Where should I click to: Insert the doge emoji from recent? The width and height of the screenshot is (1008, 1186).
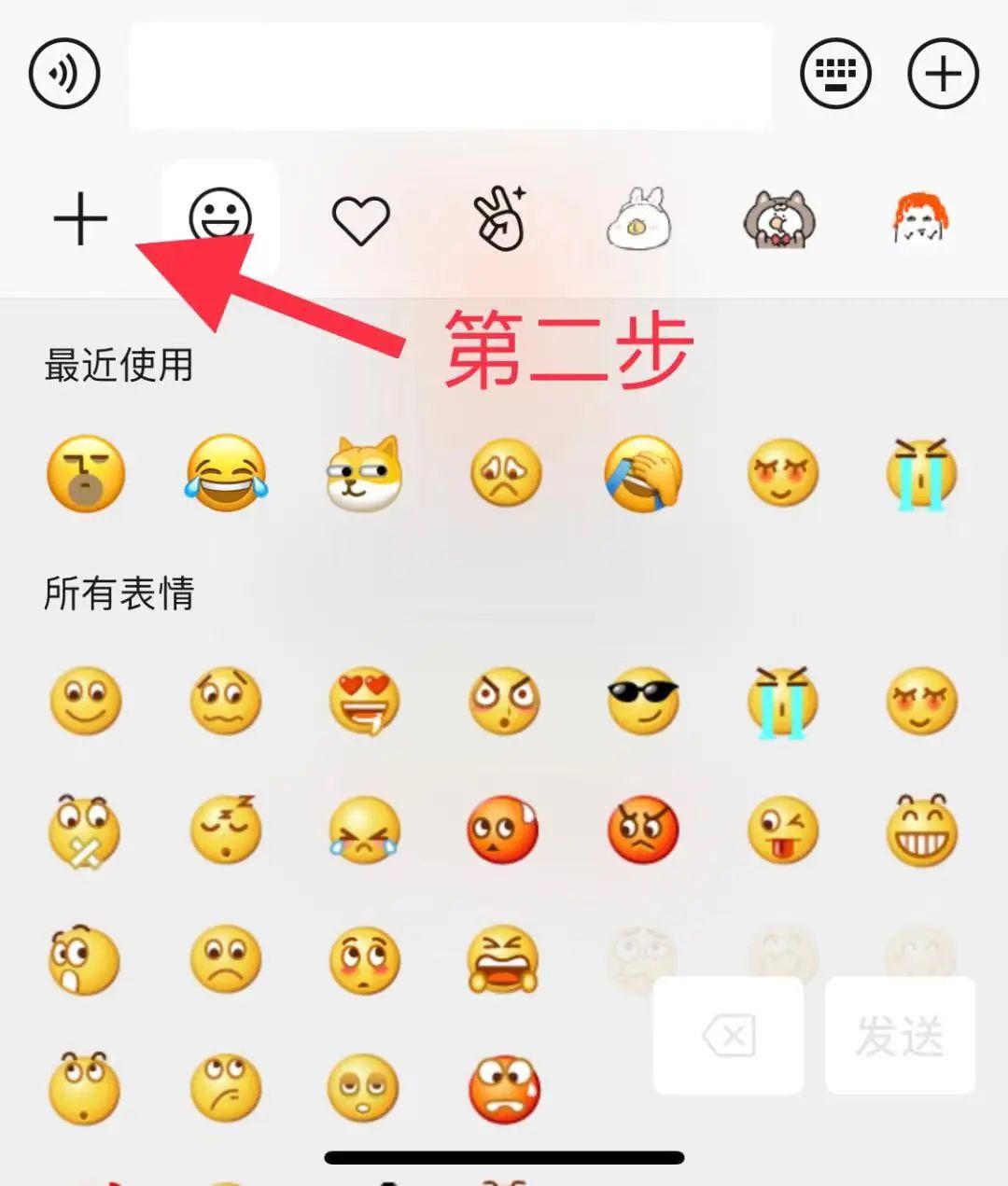pos(364,473)
